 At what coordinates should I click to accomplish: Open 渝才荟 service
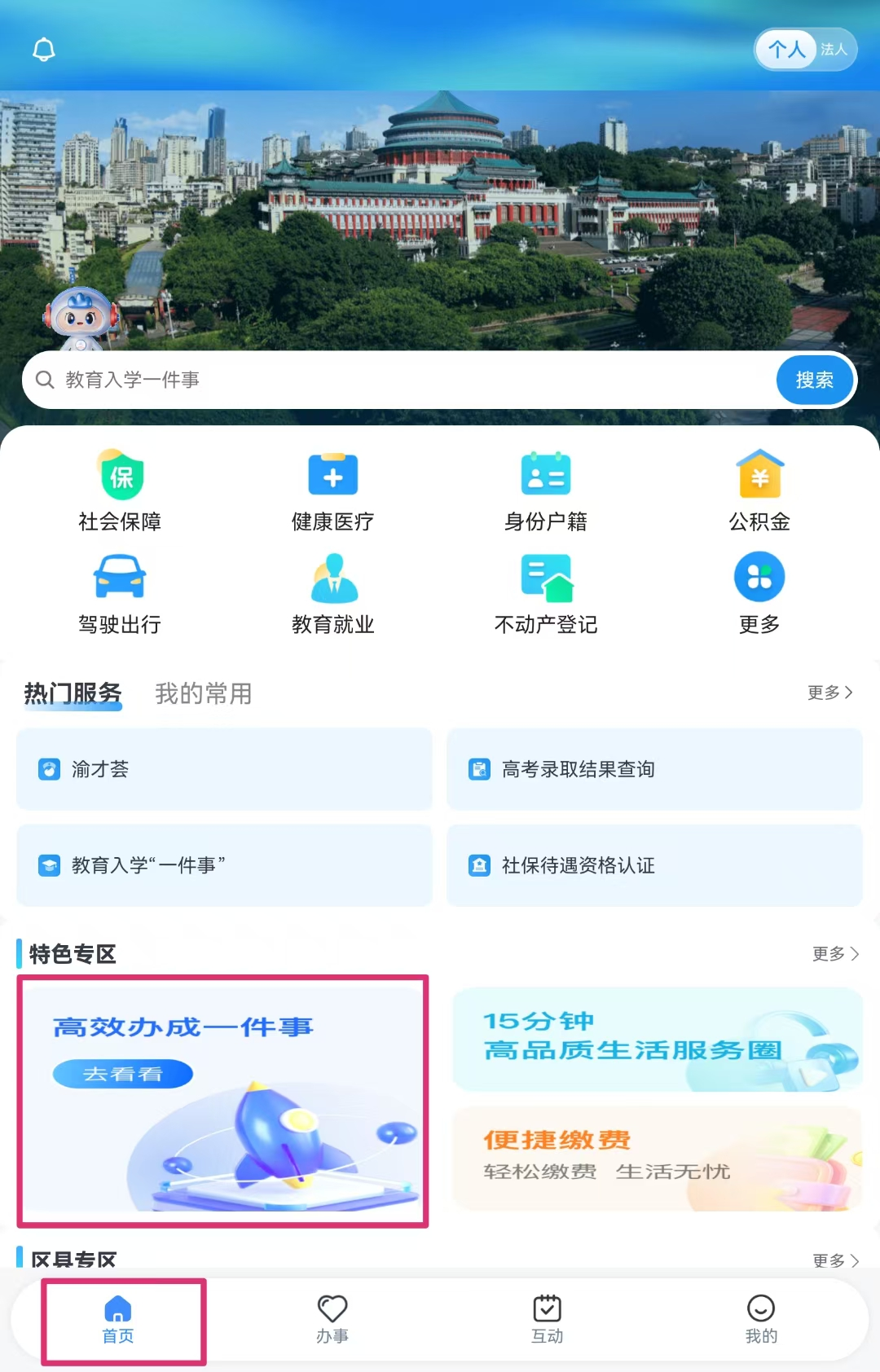[224, 769]
